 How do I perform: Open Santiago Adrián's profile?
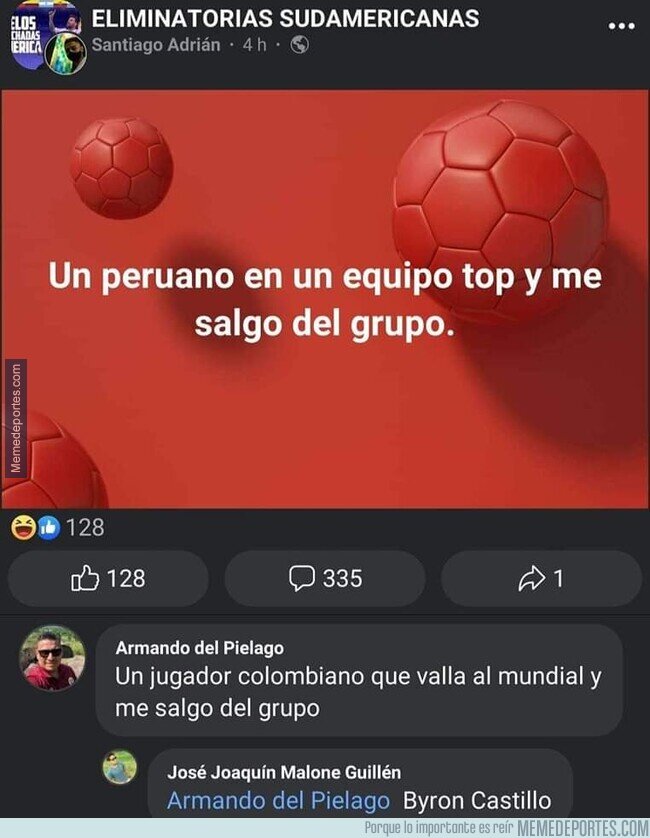(156, 44)
